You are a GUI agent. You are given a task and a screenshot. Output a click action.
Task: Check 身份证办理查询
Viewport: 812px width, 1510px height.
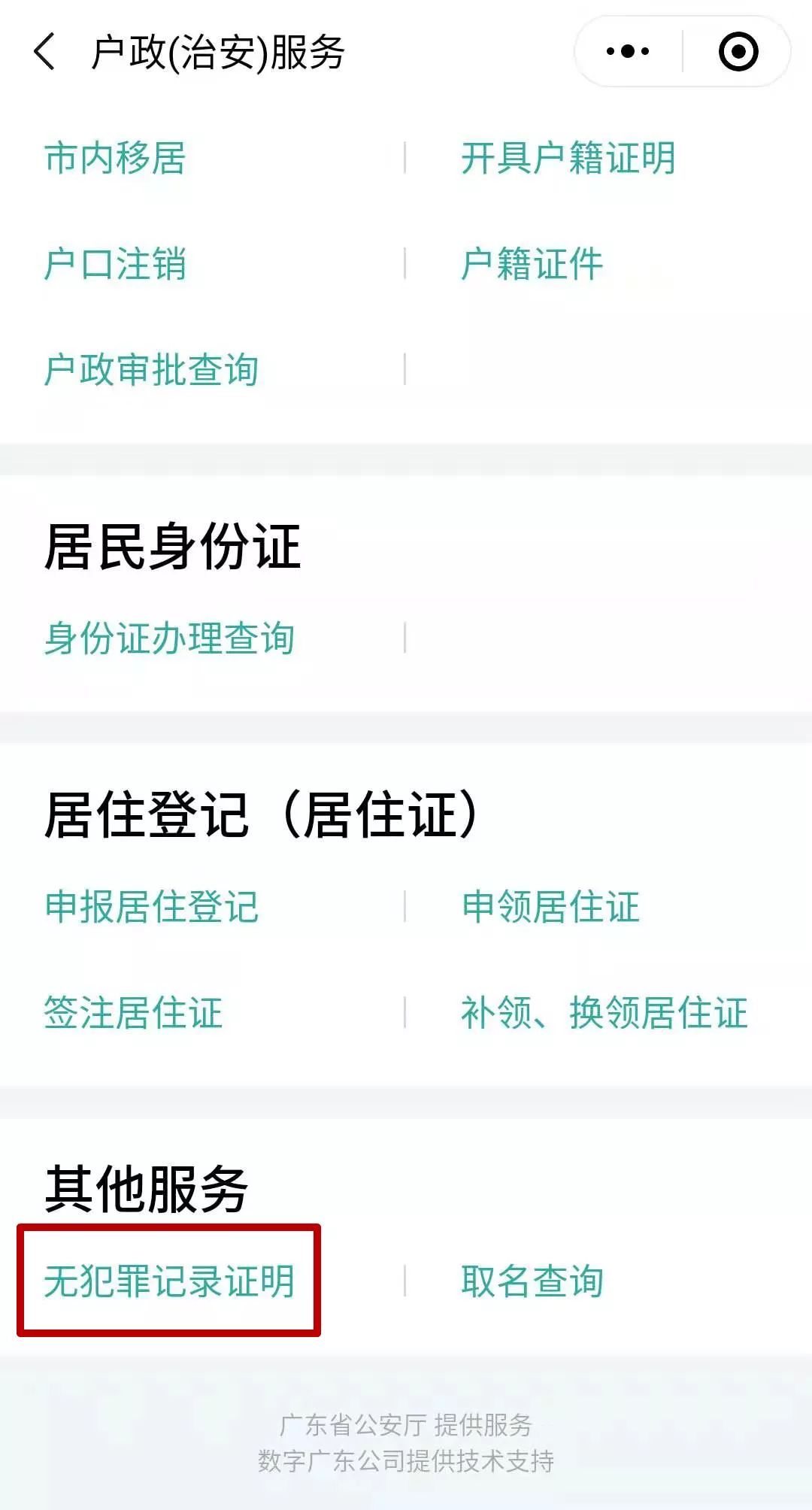tap(169, 638)
